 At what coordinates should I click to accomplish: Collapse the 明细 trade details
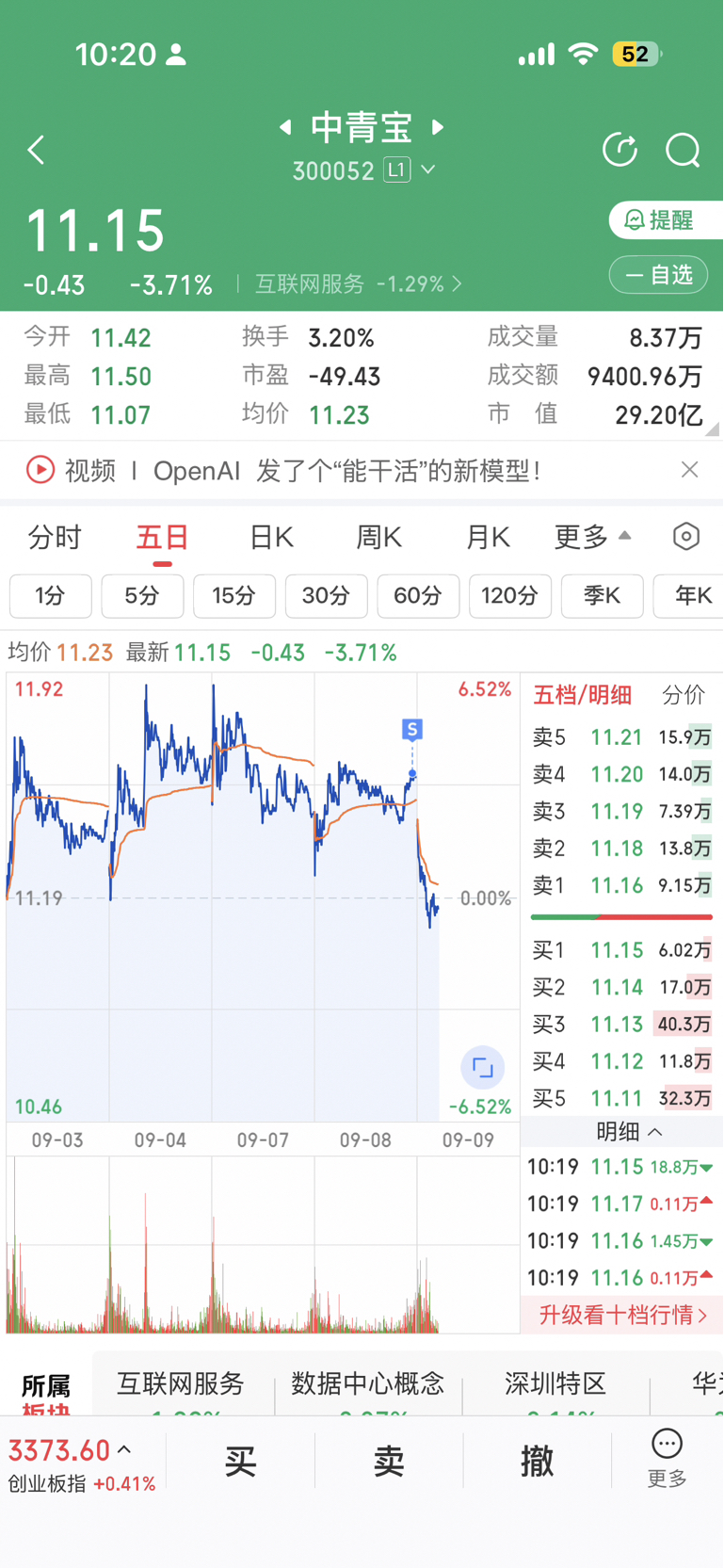tap(629, 1131)
